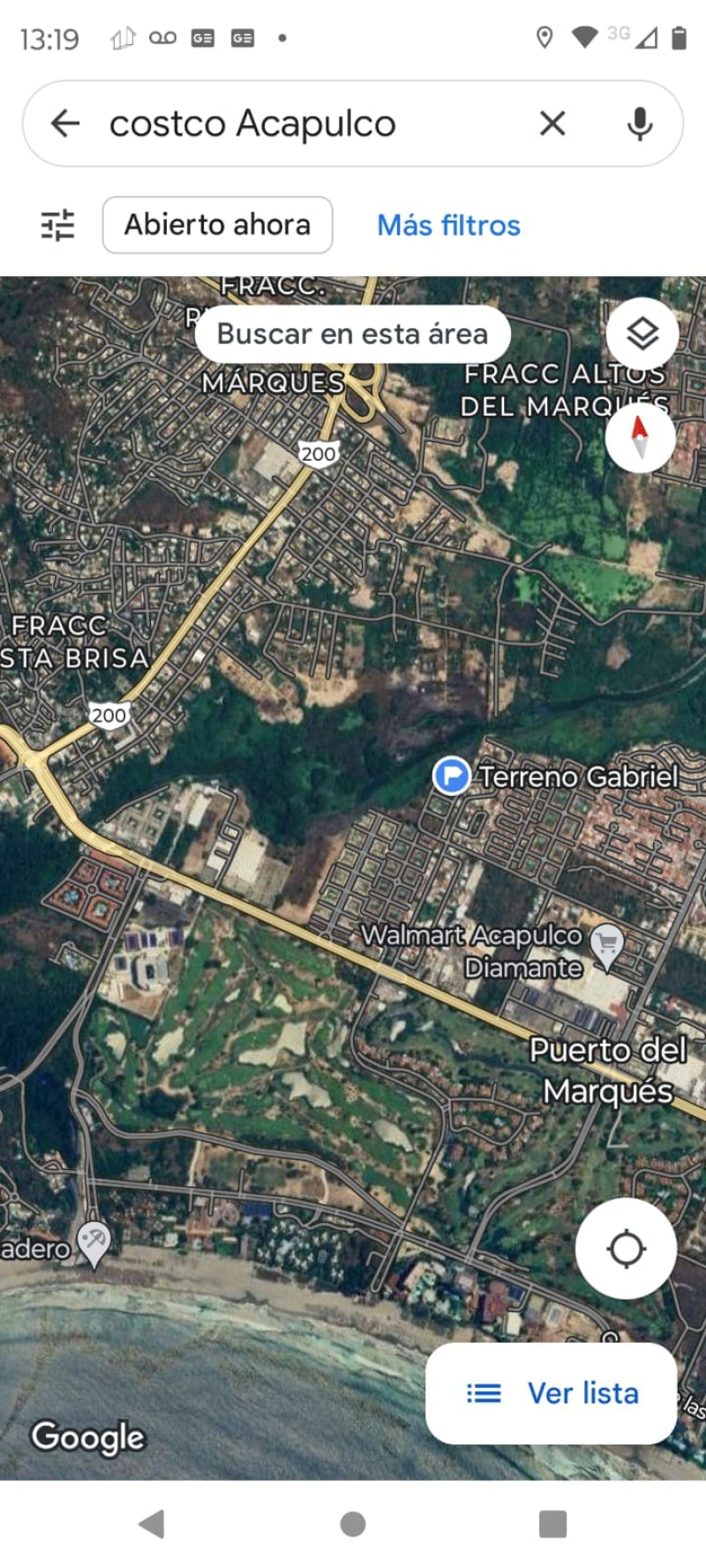Center map on my current location
The image size is (706, 1568).
coord(626,1249)
